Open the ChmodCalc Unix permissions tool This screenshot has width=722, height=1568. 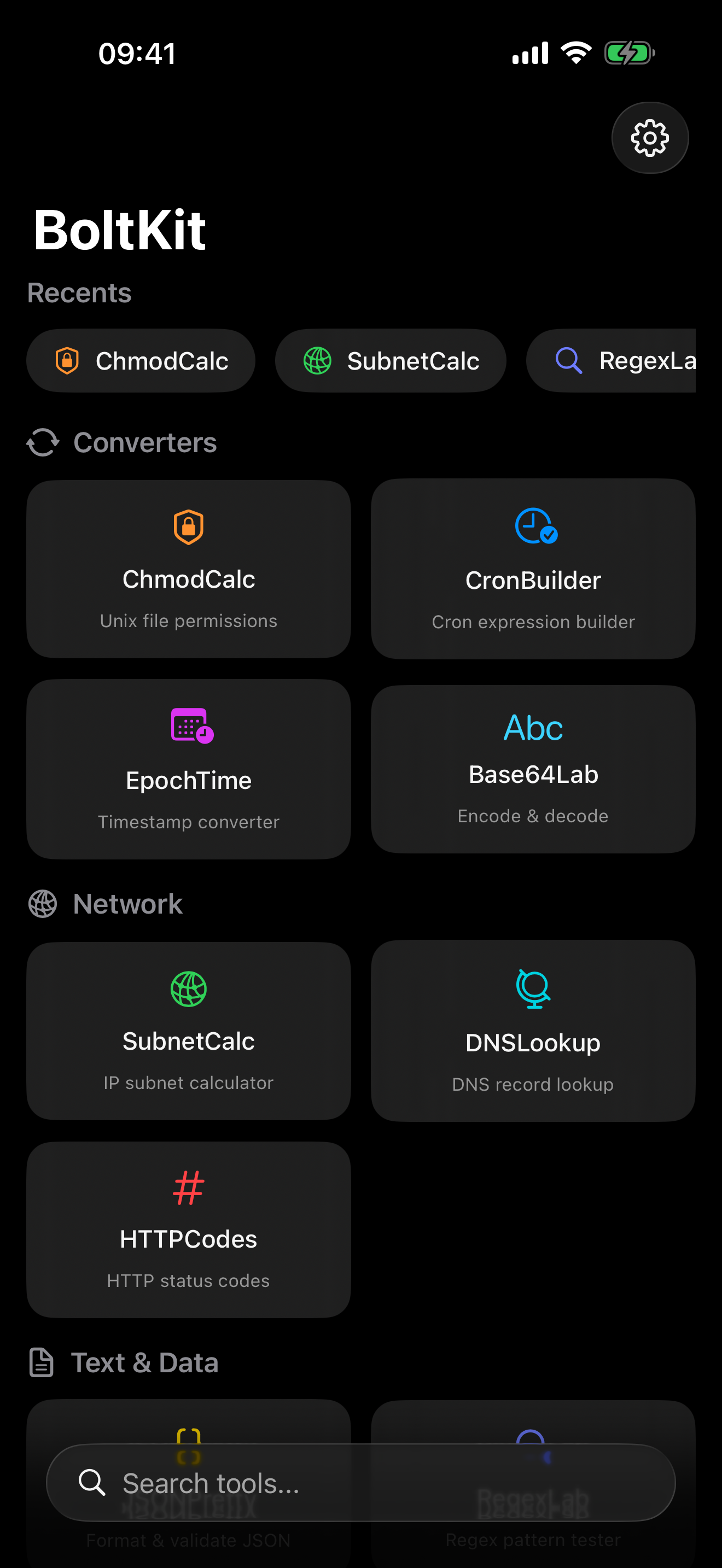[x=188, y=569]
